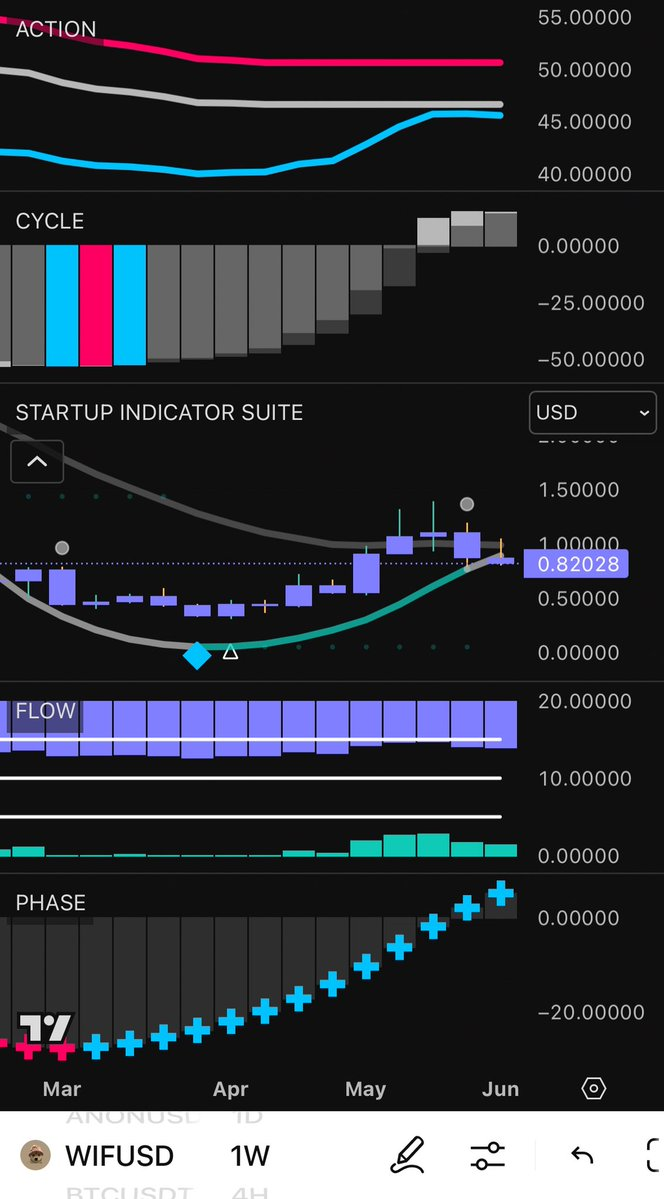This screenshot has height=1199, width=664.
Task: Open the indicators and settings sliders
Action: tap(487, 1156)
